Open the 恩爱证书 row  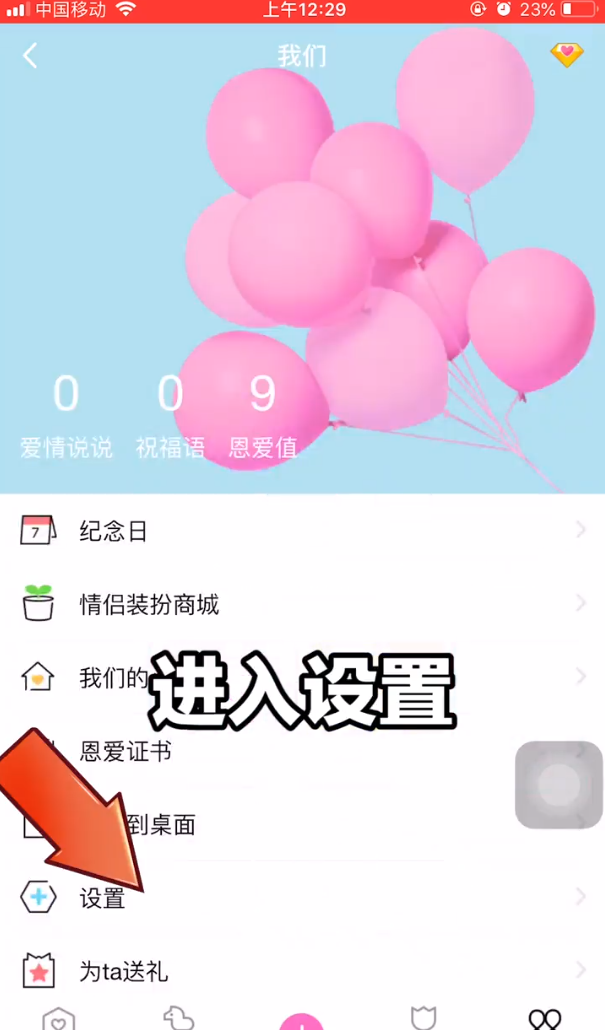tap(300, 751)
